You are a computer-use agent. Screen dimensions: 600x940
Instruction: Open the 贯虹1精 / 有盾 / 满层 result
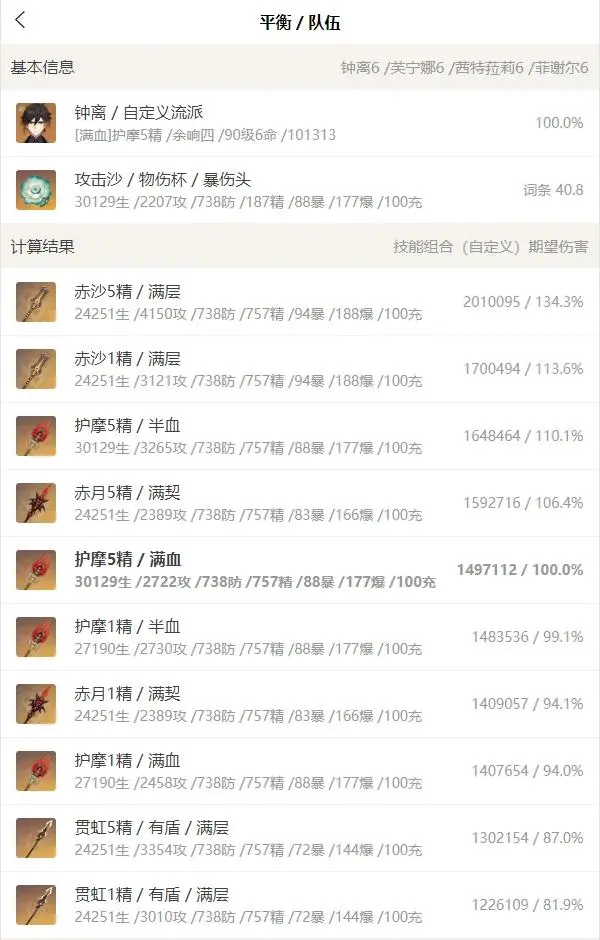pyautogui.click(x=300, y=905)
